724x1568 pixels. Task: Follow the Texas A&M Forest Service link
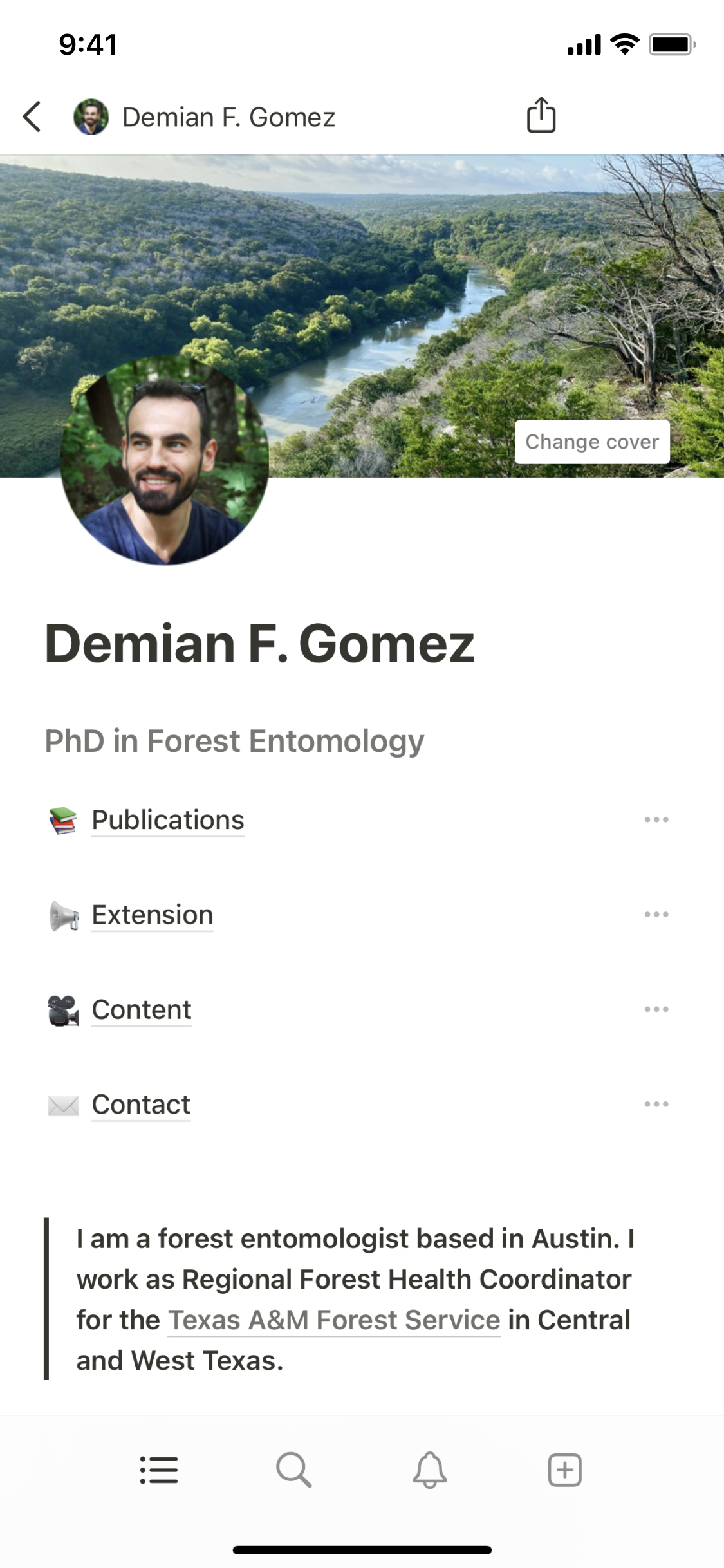click(x=333, y=1320)
